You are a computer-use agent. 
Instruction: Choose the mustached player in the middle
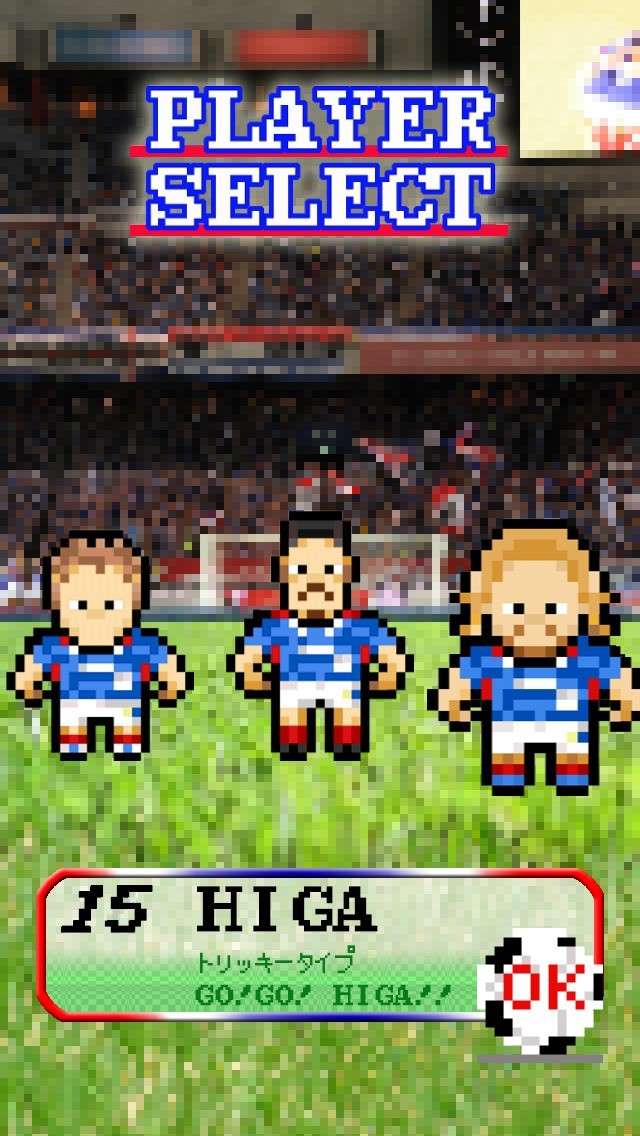(x=319, y=635)
